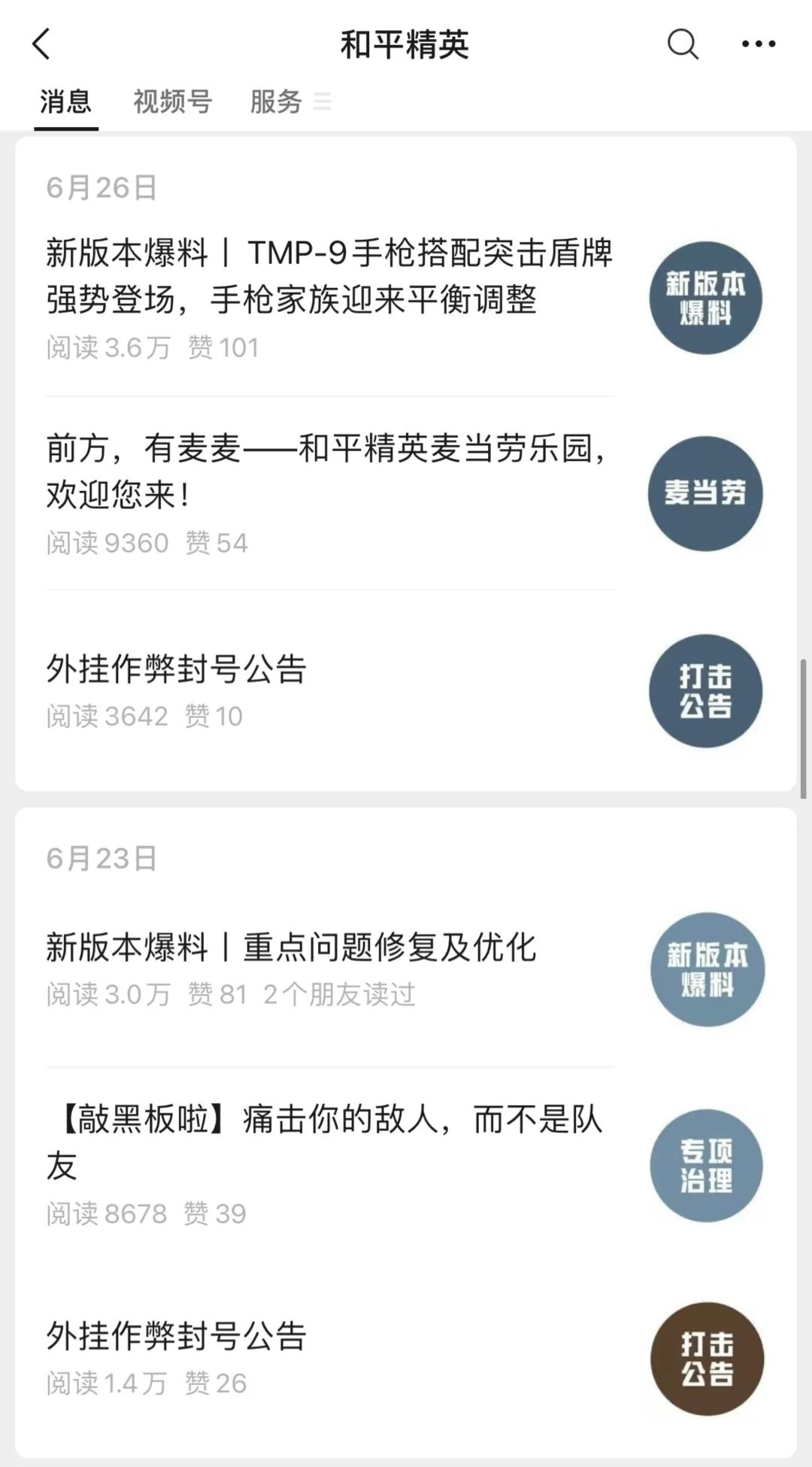
Task: Open the search icon at top right
Action: point(680,44)
